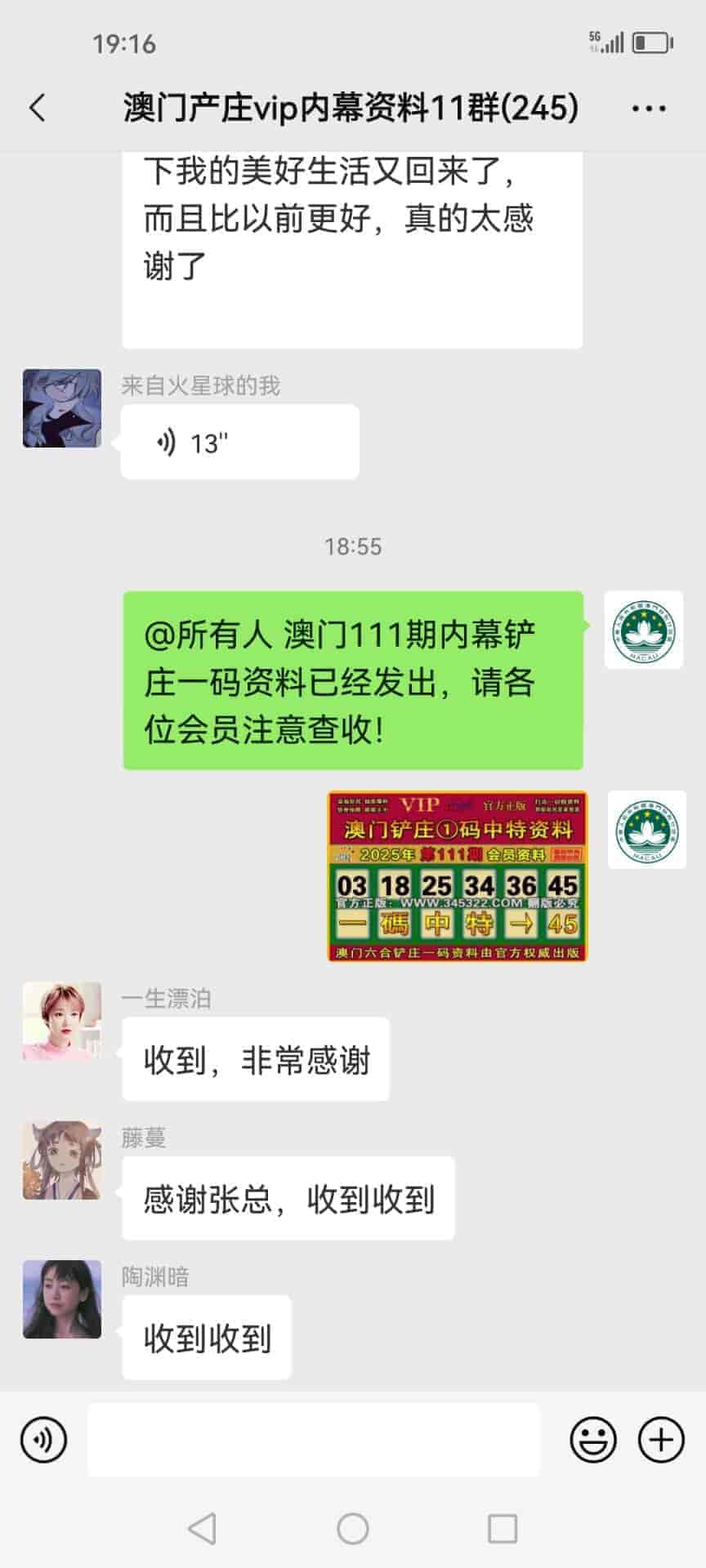Open 来自火星球的我's avatar profile
This screenshot has height=1568, width=706.
pyautogui.click(x=62, y=408)
